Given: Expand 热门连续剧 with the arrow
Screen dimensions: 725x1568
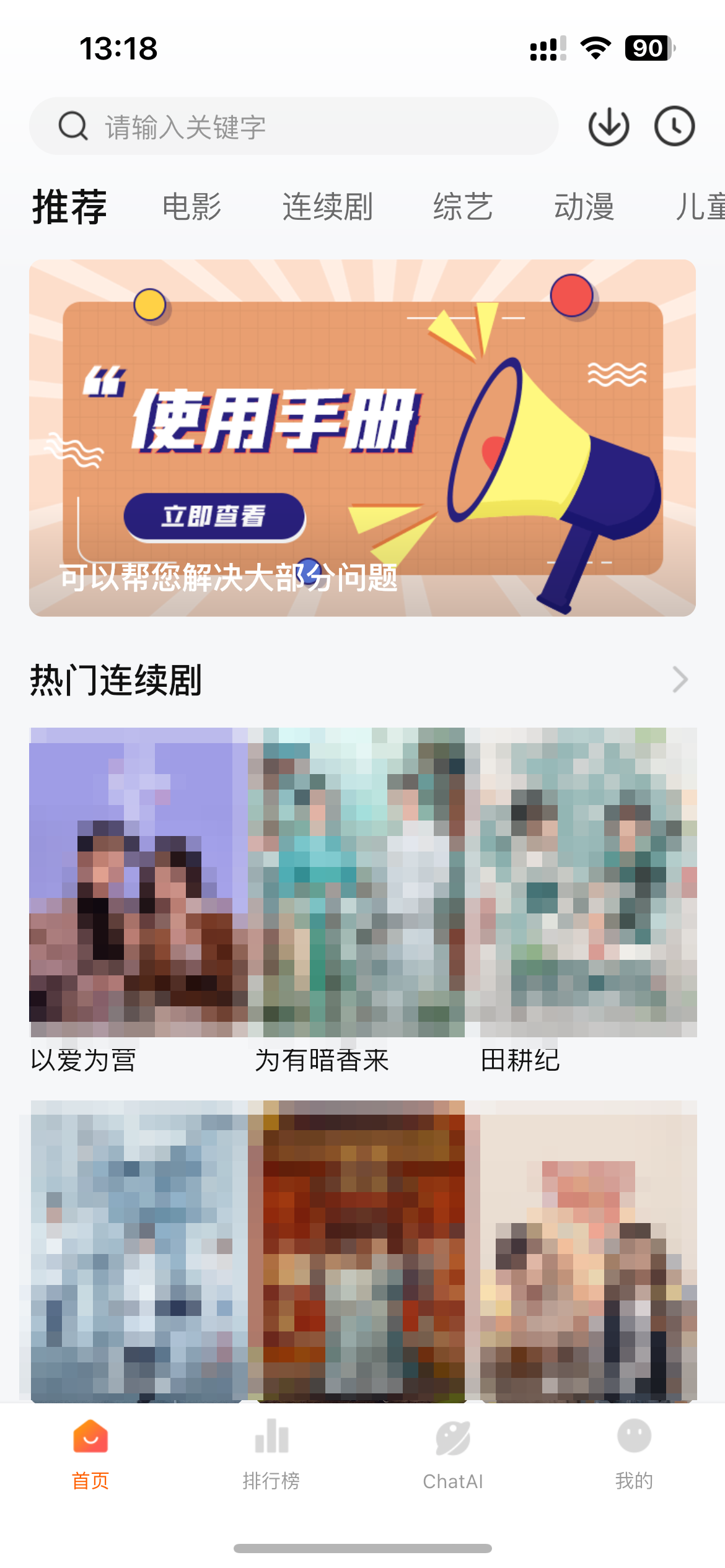Looking at the screenshot, I should tap(680, 680).
